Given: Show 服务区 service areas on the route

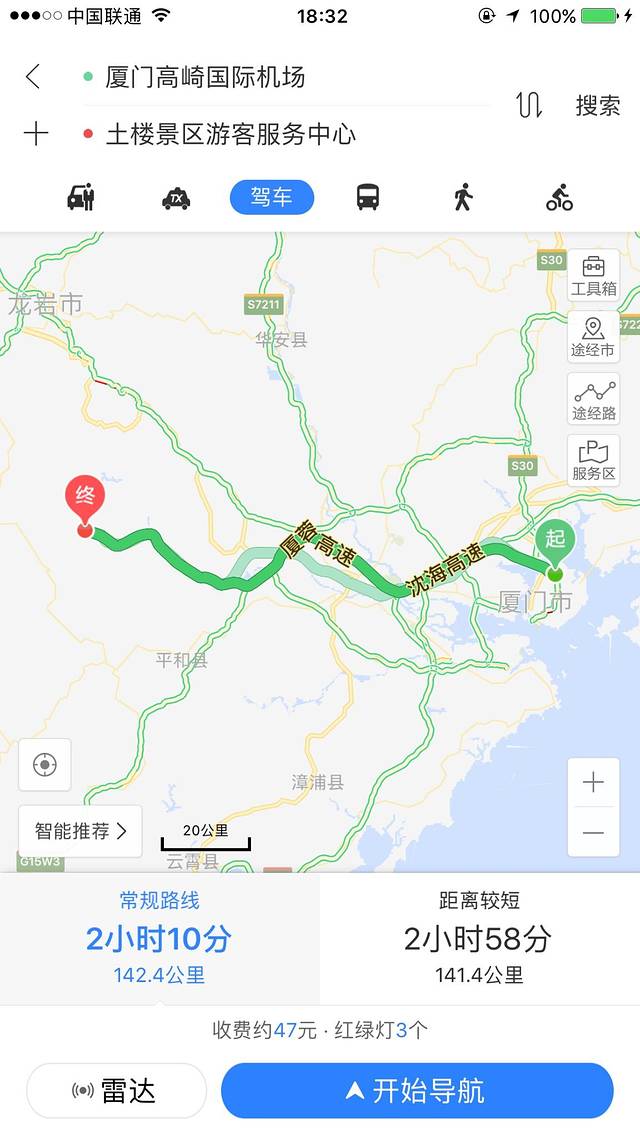Looking at the screenshot, I should coord(593,461).
